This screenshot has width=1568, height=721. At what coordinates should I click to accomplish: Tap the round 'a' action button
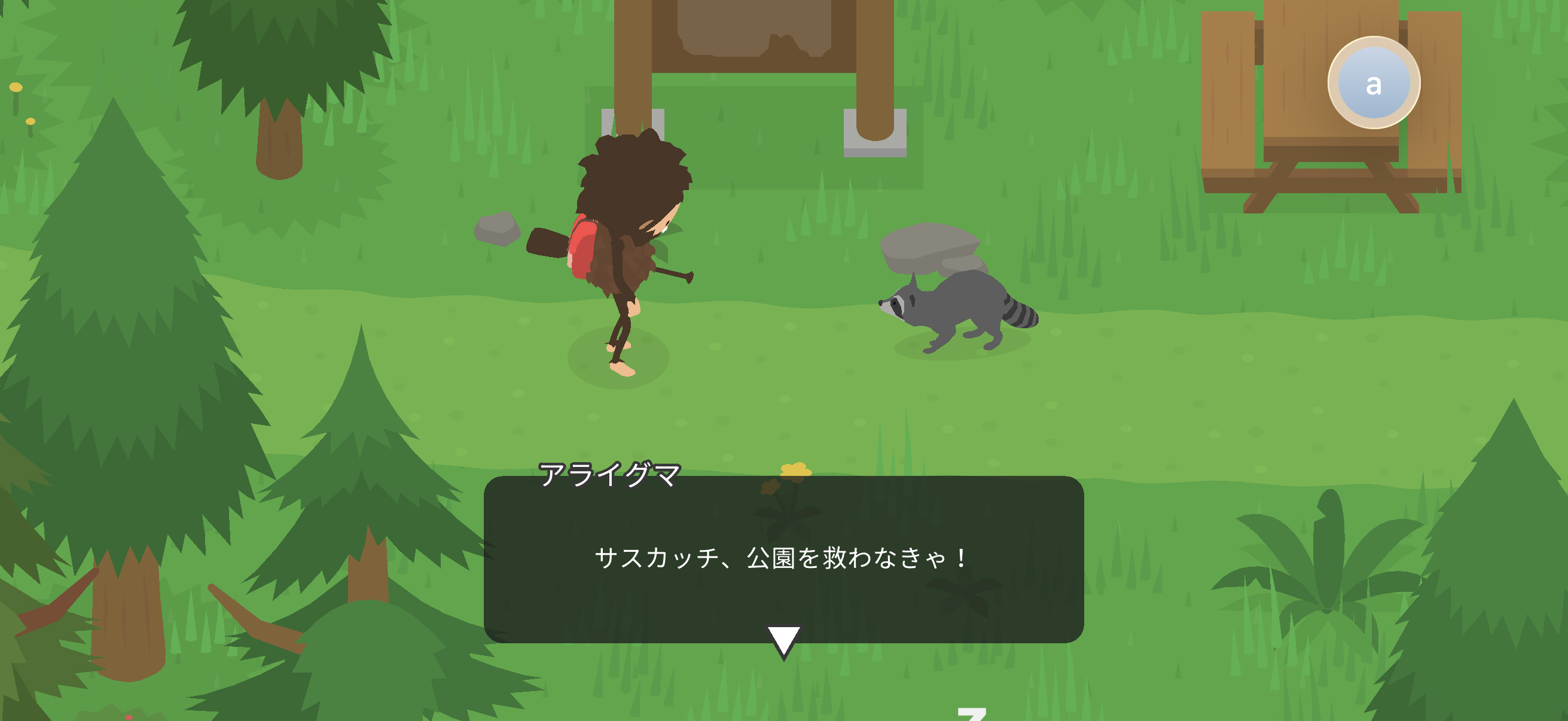point(1373,83)
